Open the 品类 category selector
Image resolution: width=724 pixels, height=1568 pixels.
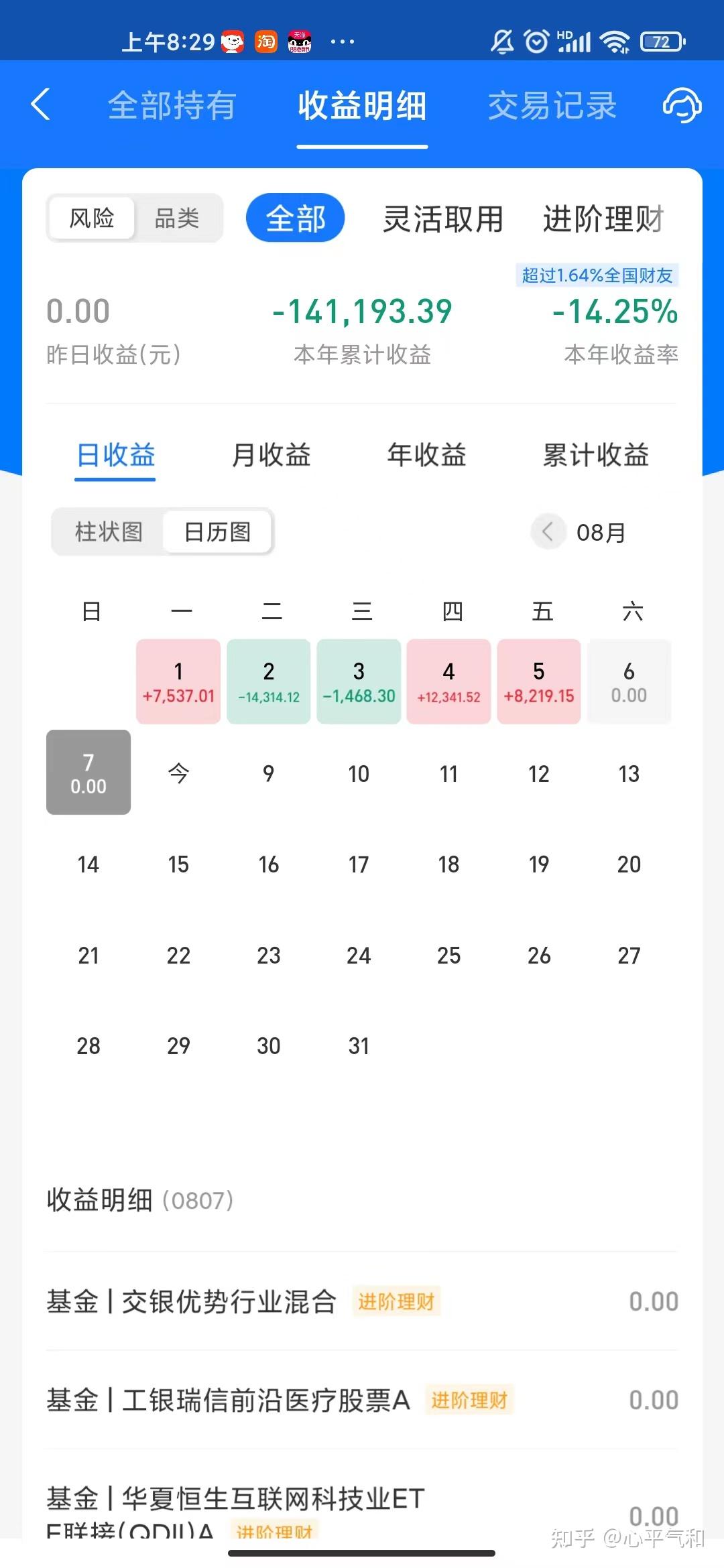tap(178, 218)
